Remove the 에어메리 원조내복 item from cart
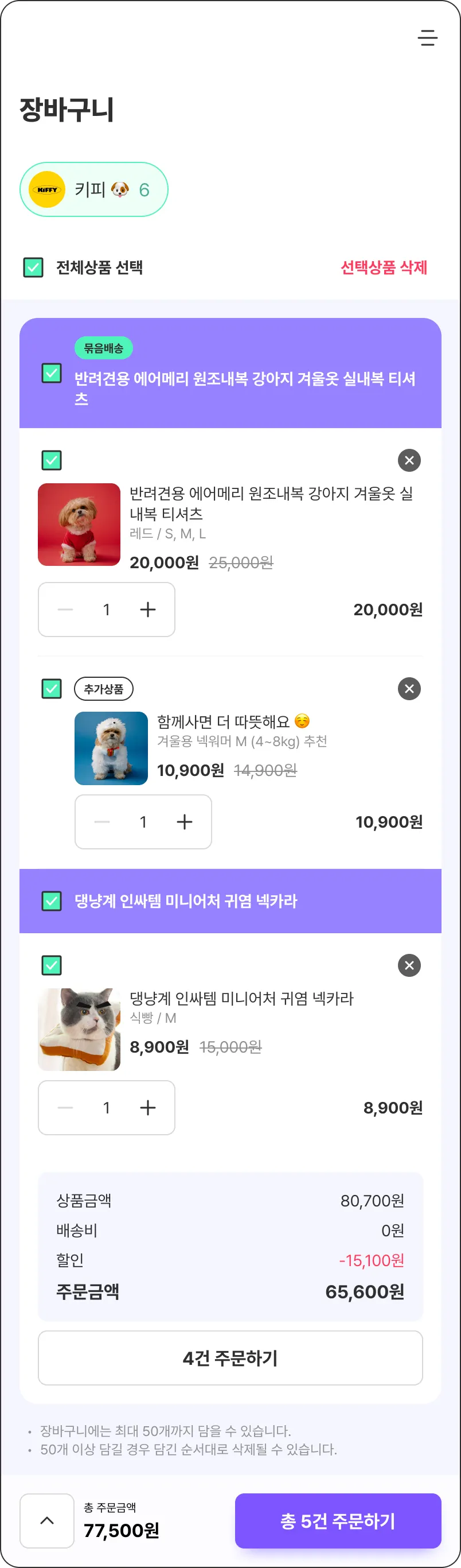This screenshot has height=1568, width=461. point(409,460)
